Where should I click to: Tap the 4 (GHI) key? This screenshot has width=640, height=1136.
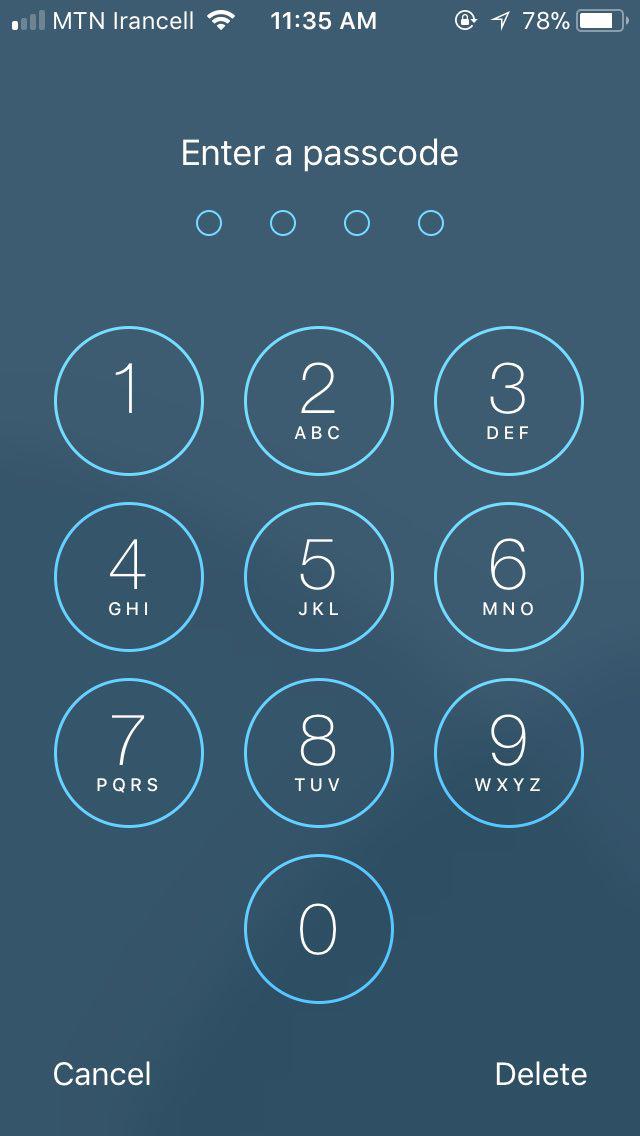[x=129, y=577]
